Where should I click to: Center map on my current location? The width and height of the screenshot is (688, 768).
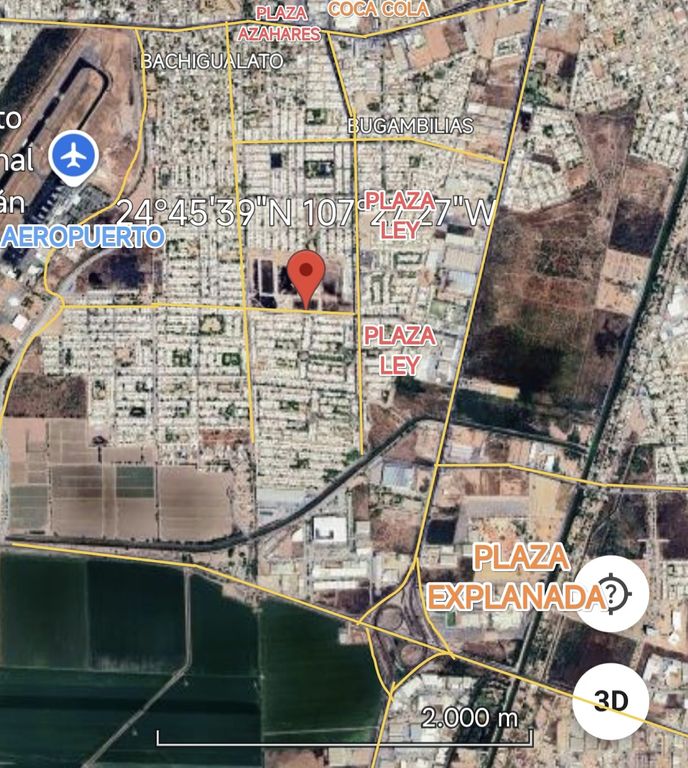pos(612,594)
